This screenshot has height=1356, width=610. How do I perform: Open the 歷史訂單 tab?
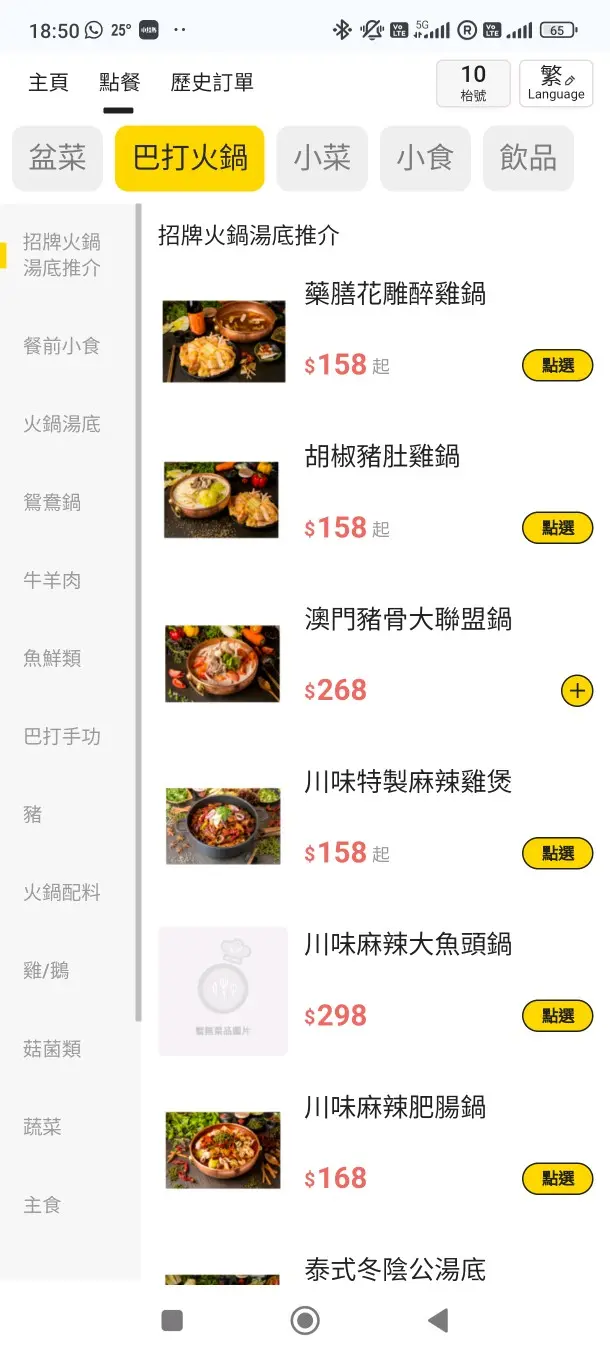point(212,82)
